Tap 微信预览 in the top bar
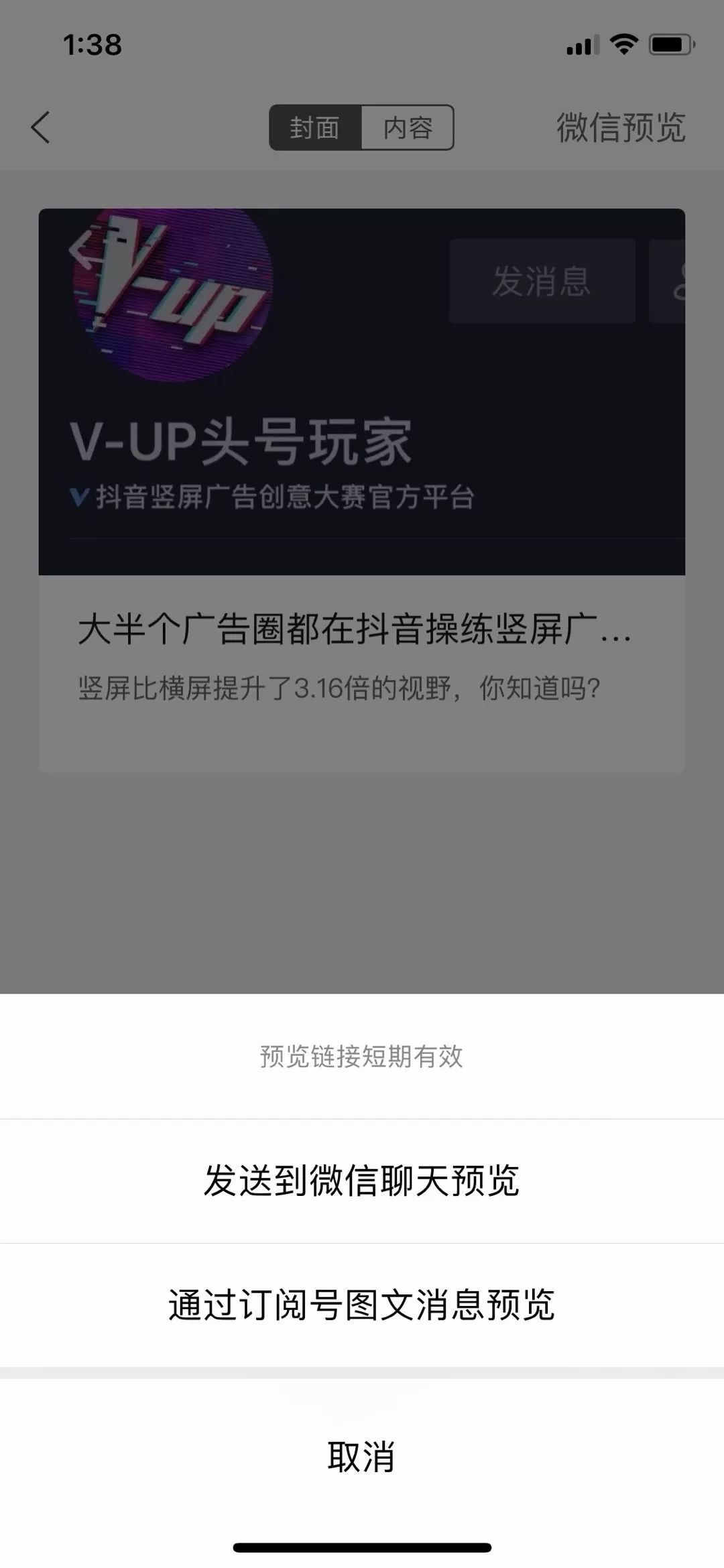The height and width of the screenshot is (1568, 724). pos(621,127)
